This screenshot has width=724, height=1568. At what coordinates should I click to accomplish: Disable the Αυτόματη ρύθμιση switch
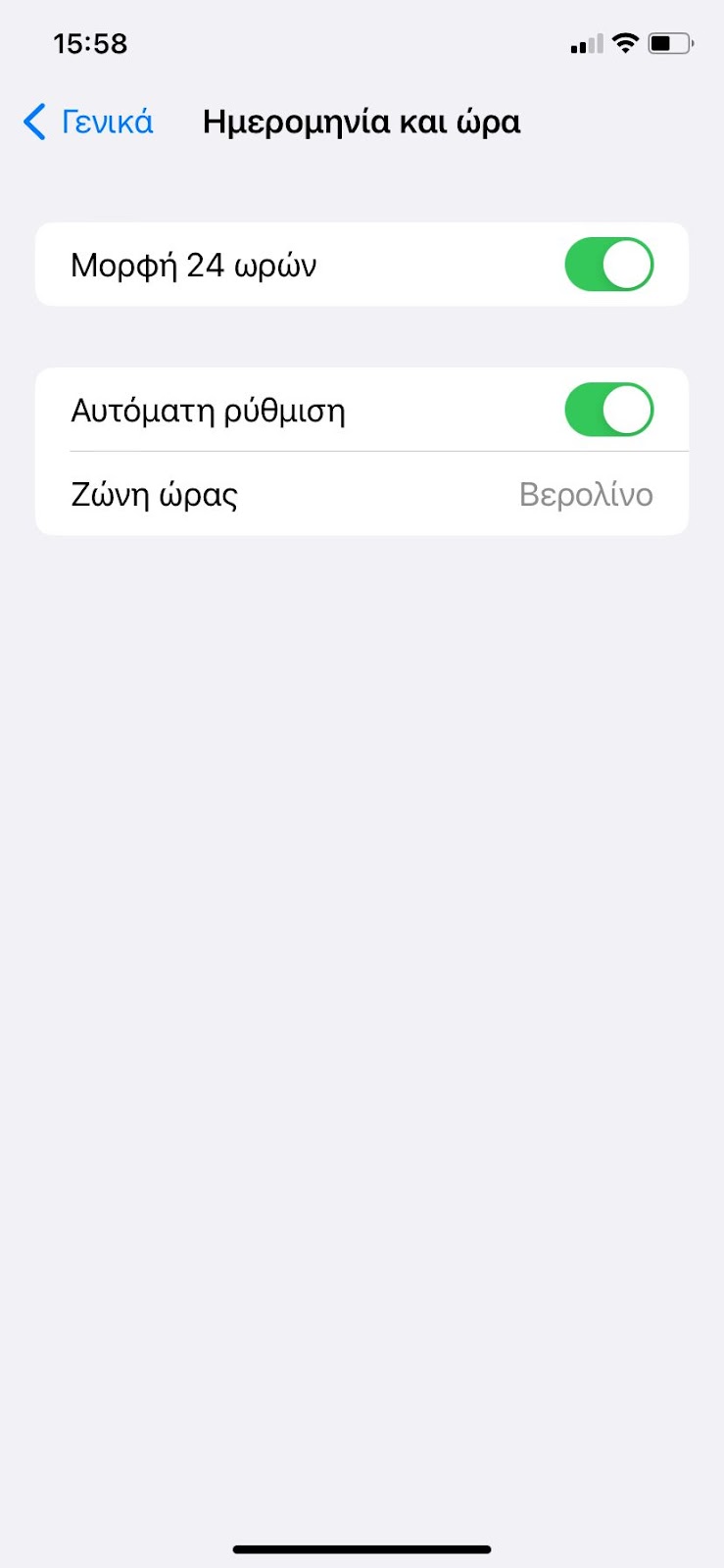coord(608,410)
